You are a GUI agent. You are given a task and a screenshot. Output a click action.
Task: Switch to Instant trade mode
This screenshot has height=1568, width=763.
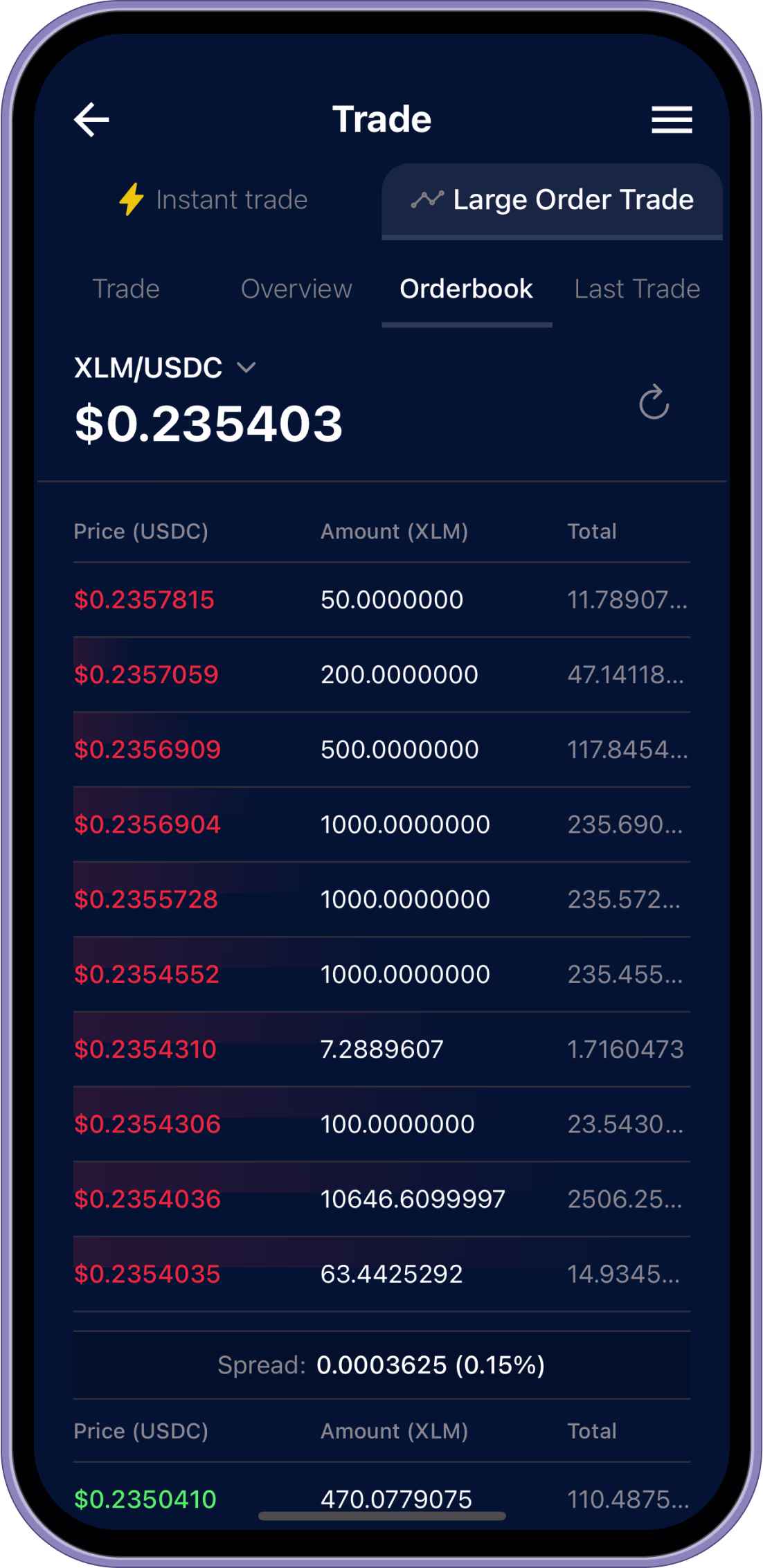(213, 200)
